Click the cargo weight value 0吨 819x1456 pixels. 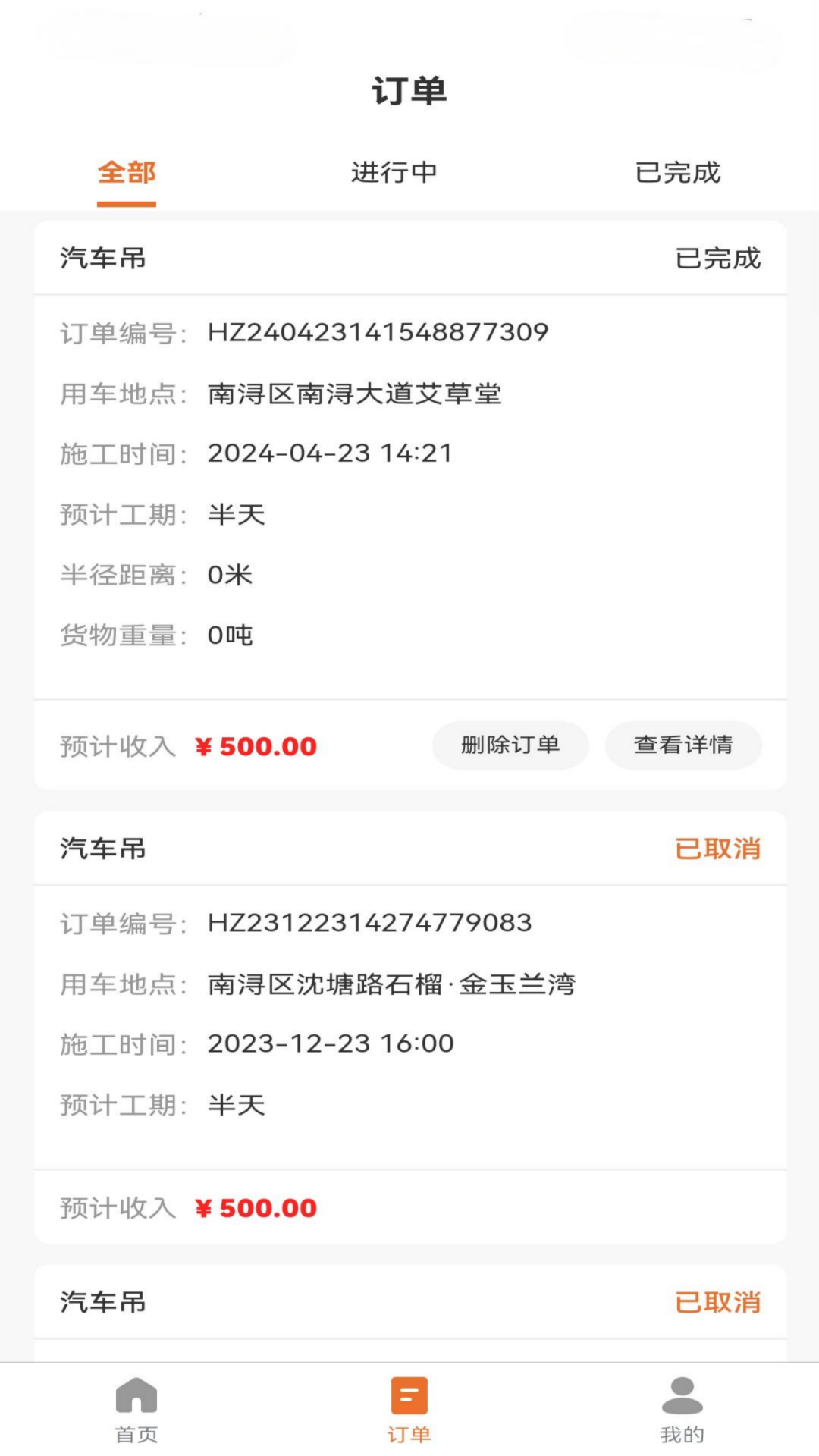pyautogui.click(x=231, y=635)
